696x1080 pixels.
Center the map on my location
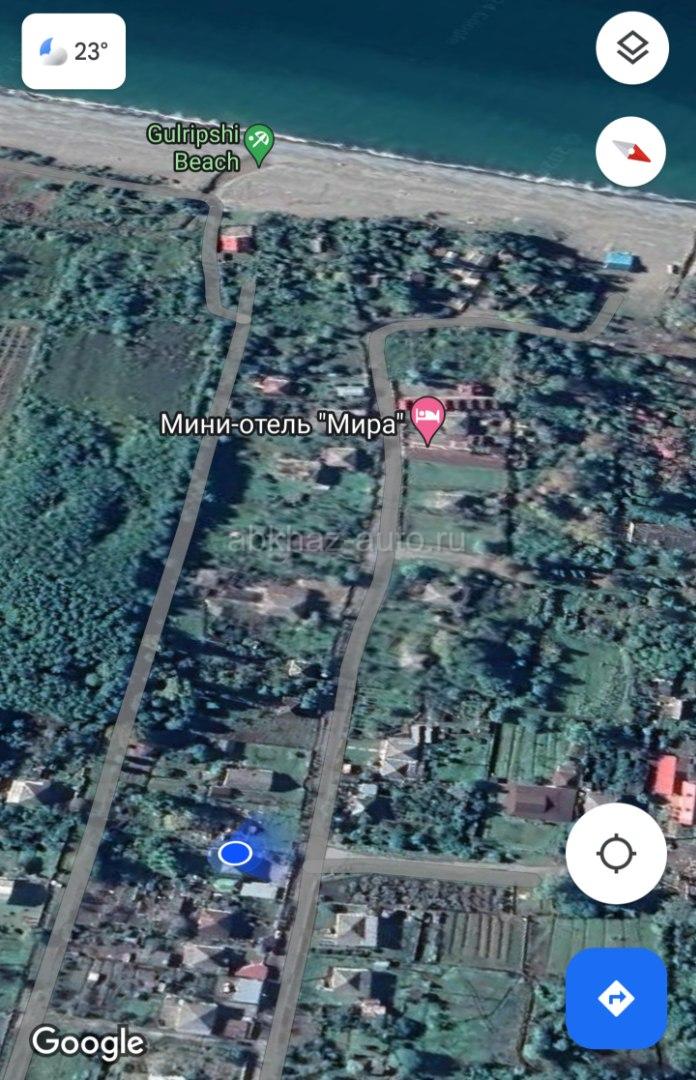(616, 854)
